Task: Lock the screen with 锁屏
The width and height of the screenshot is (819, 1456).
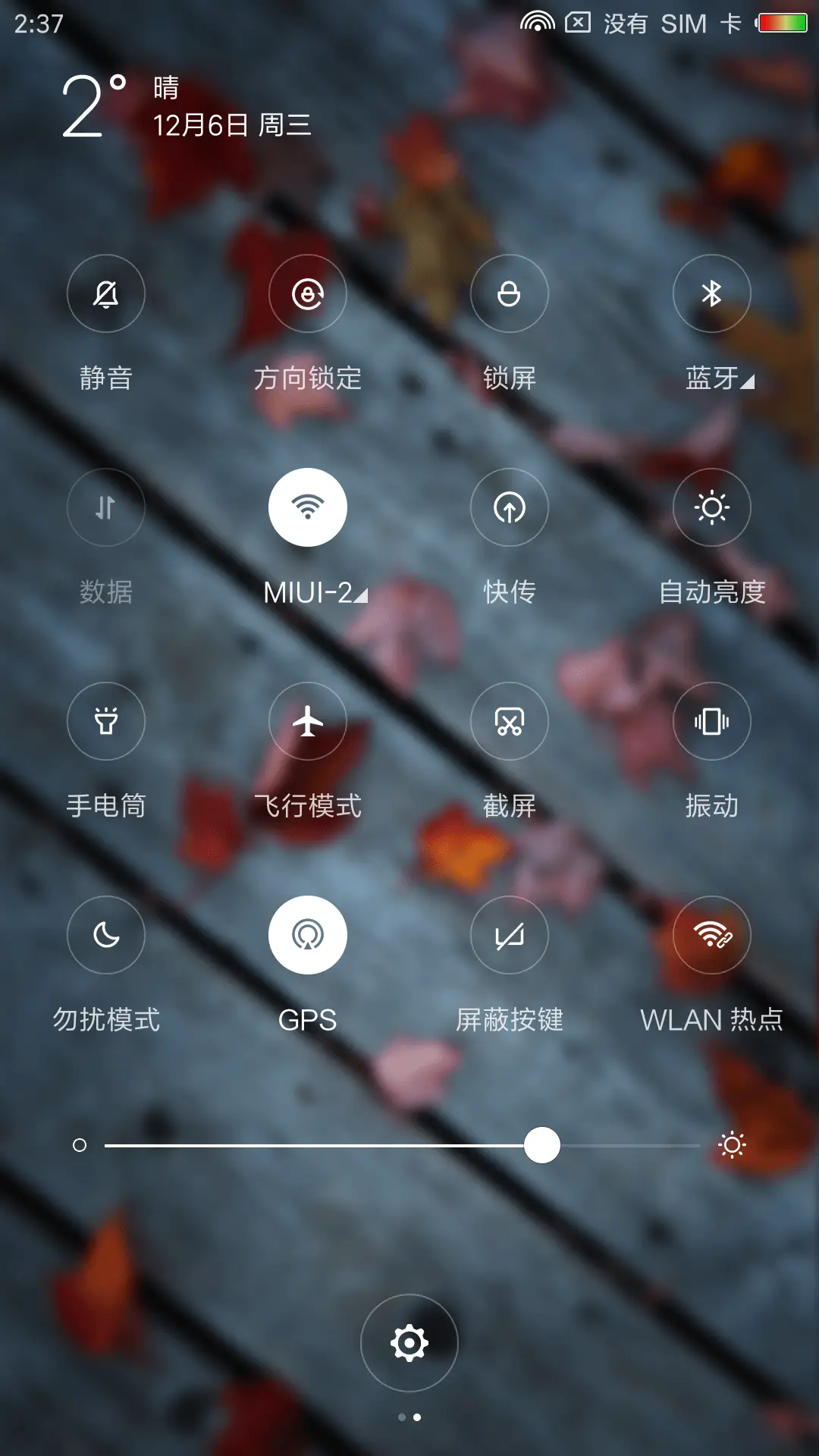Action: click(x=510, y=293)
